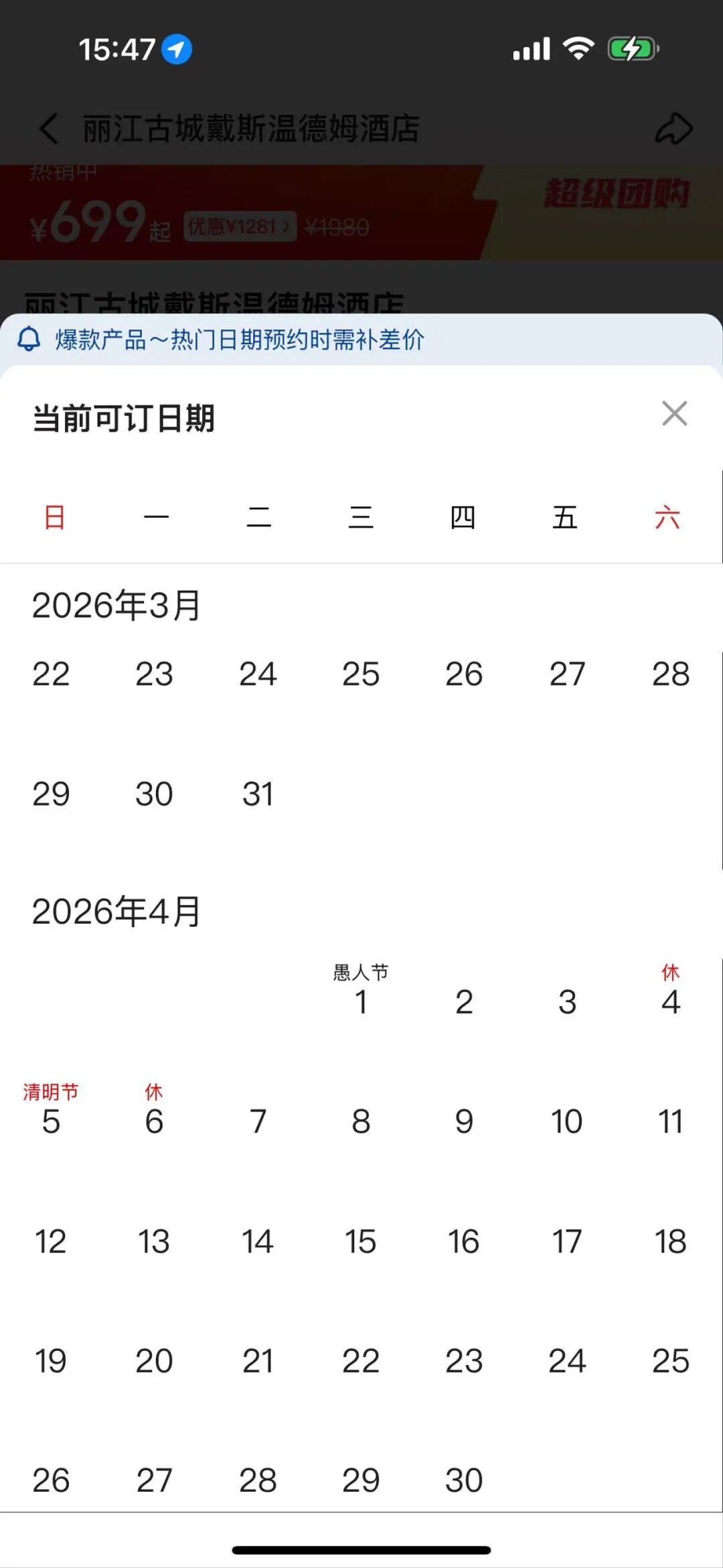Tap April 30, 2026
This screenshot has width=723, height=1568.
(464, 1480)
